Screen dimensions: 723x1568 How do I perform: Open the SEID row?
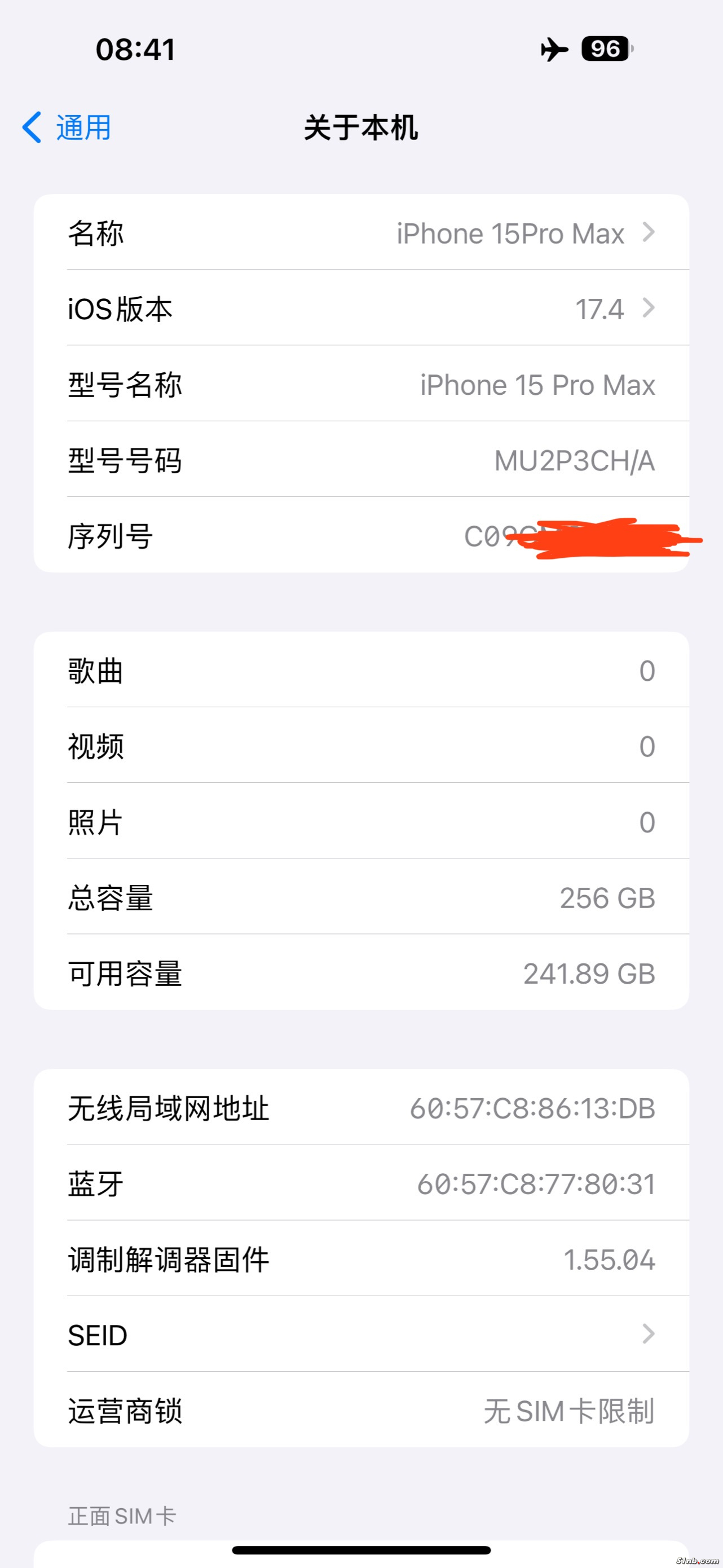[361, 1335]
